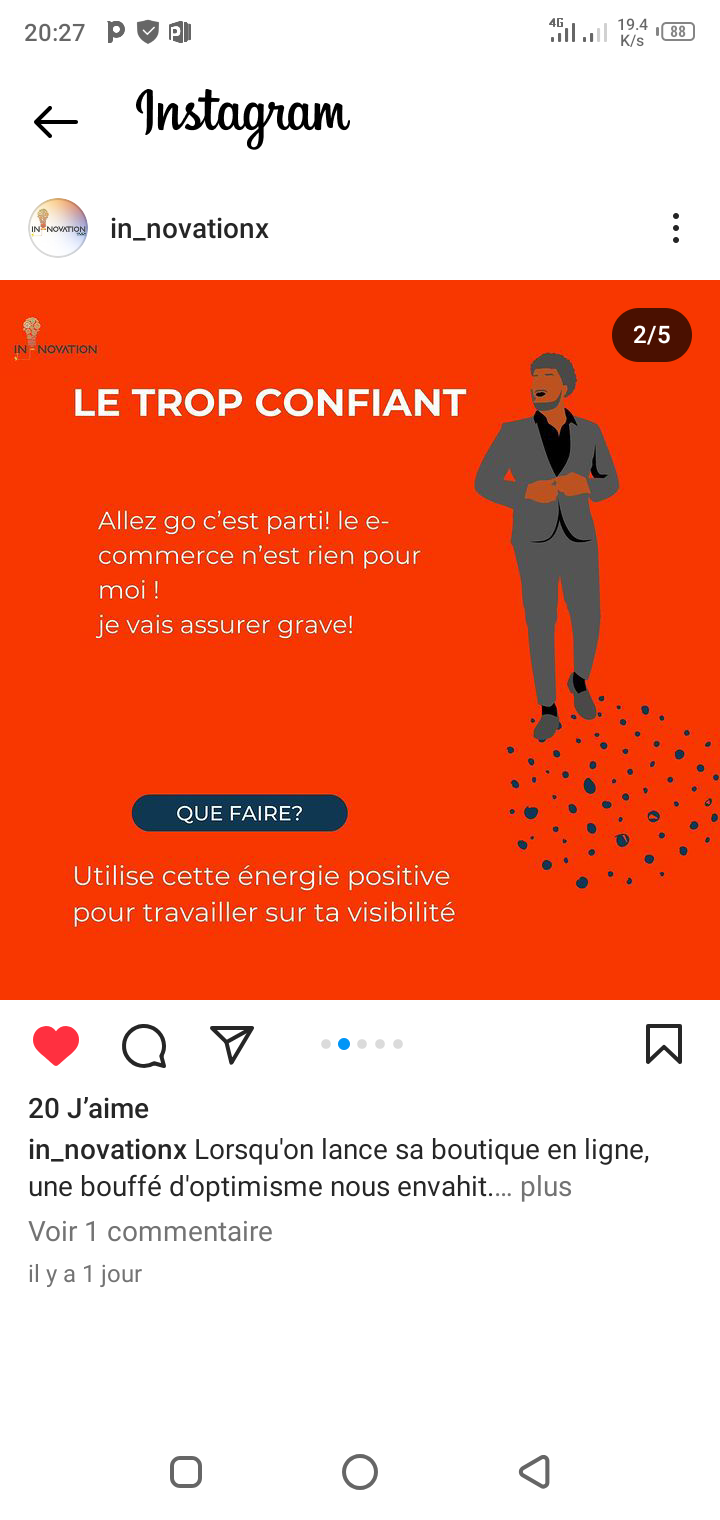The height and width of the screenshot is (1520, 720).
Task: Open "Voir 1 commentaire"
Action: point(150,1231)
